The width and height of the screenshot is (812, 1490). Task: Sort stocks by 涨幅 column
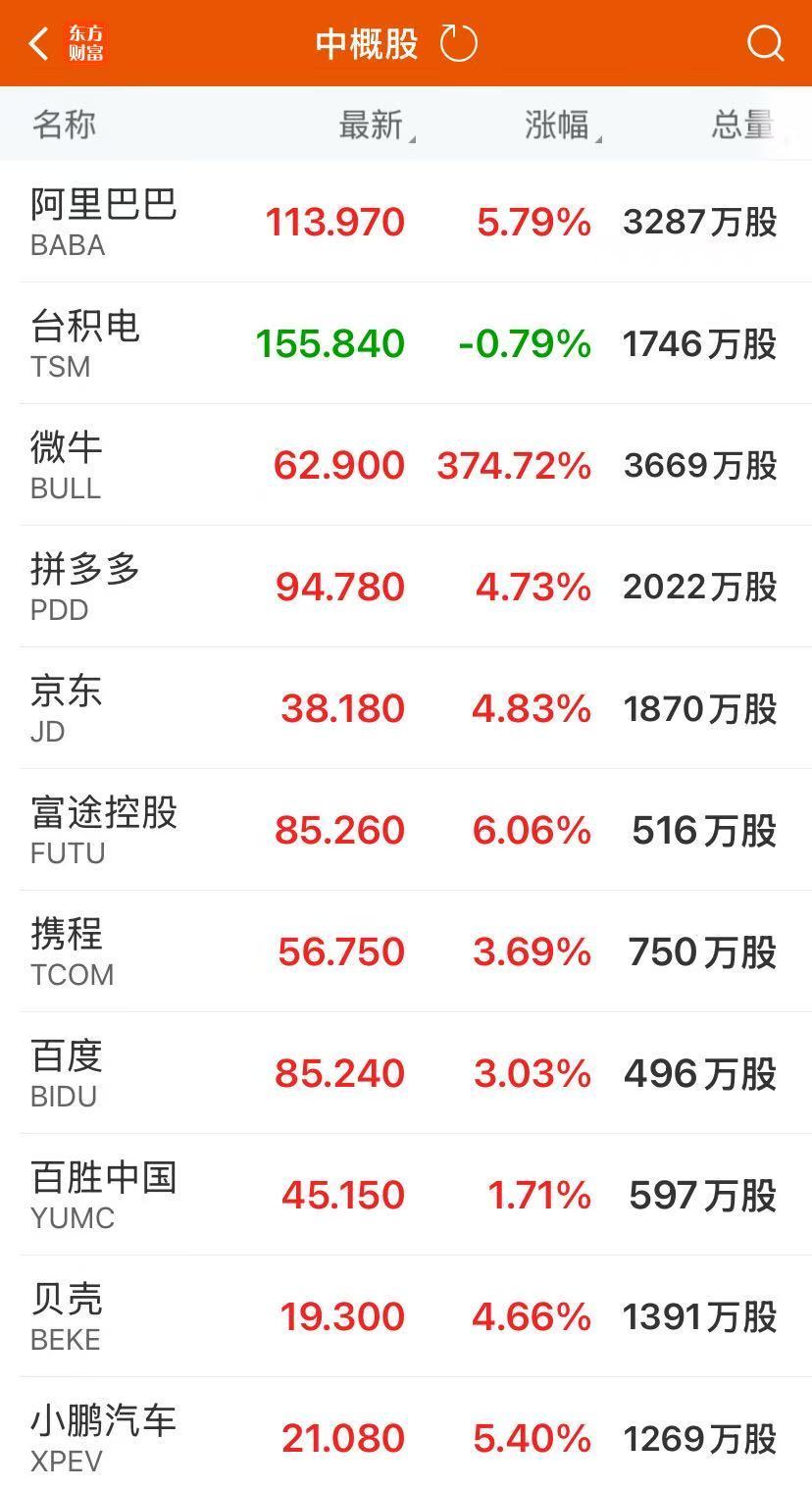pos(559,126)
